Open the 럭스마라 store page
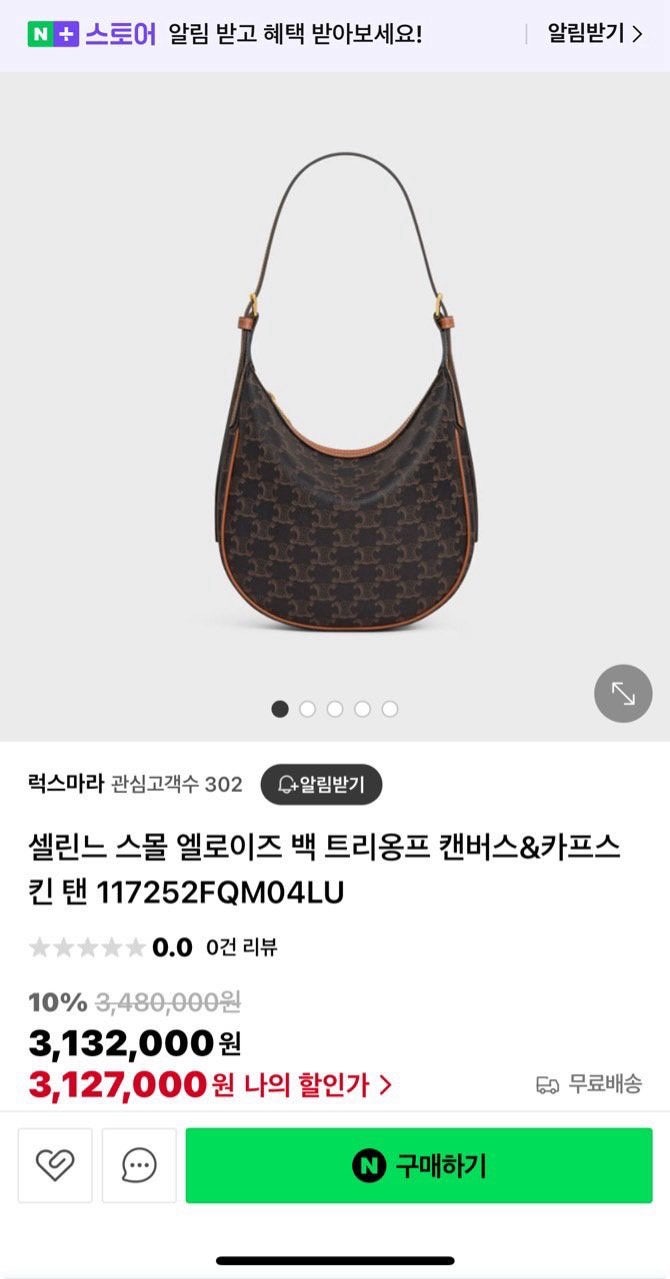Image resolution: width=670 pixels, height=1279 pixels. pyautogui.click(x=66, y=784)
